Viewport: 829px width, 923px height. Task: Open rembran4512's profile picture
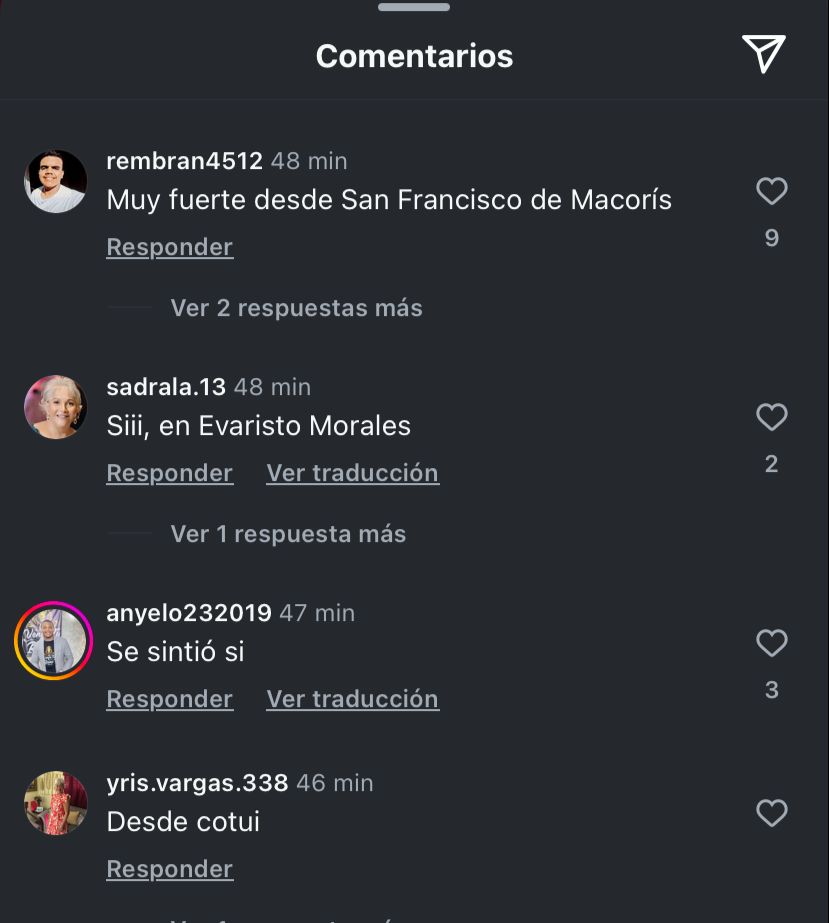tap(55, 181)
